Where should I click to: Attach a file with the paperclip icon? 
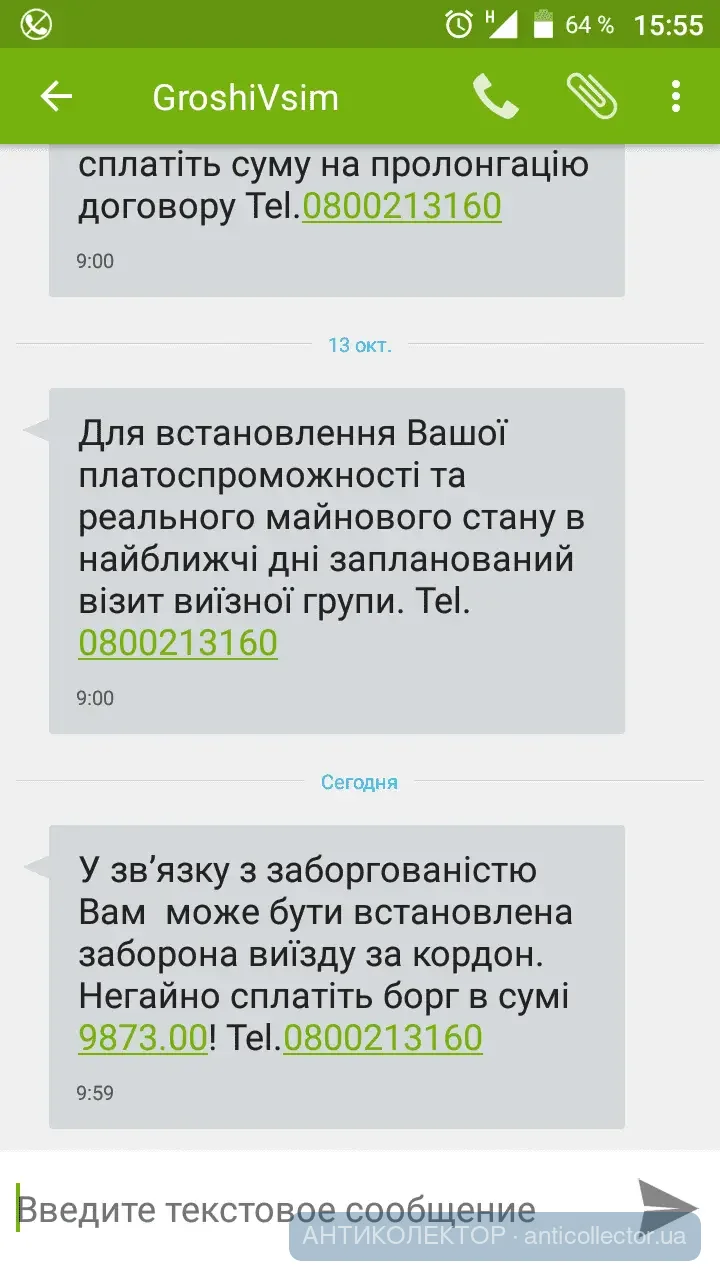coord(591,97)
